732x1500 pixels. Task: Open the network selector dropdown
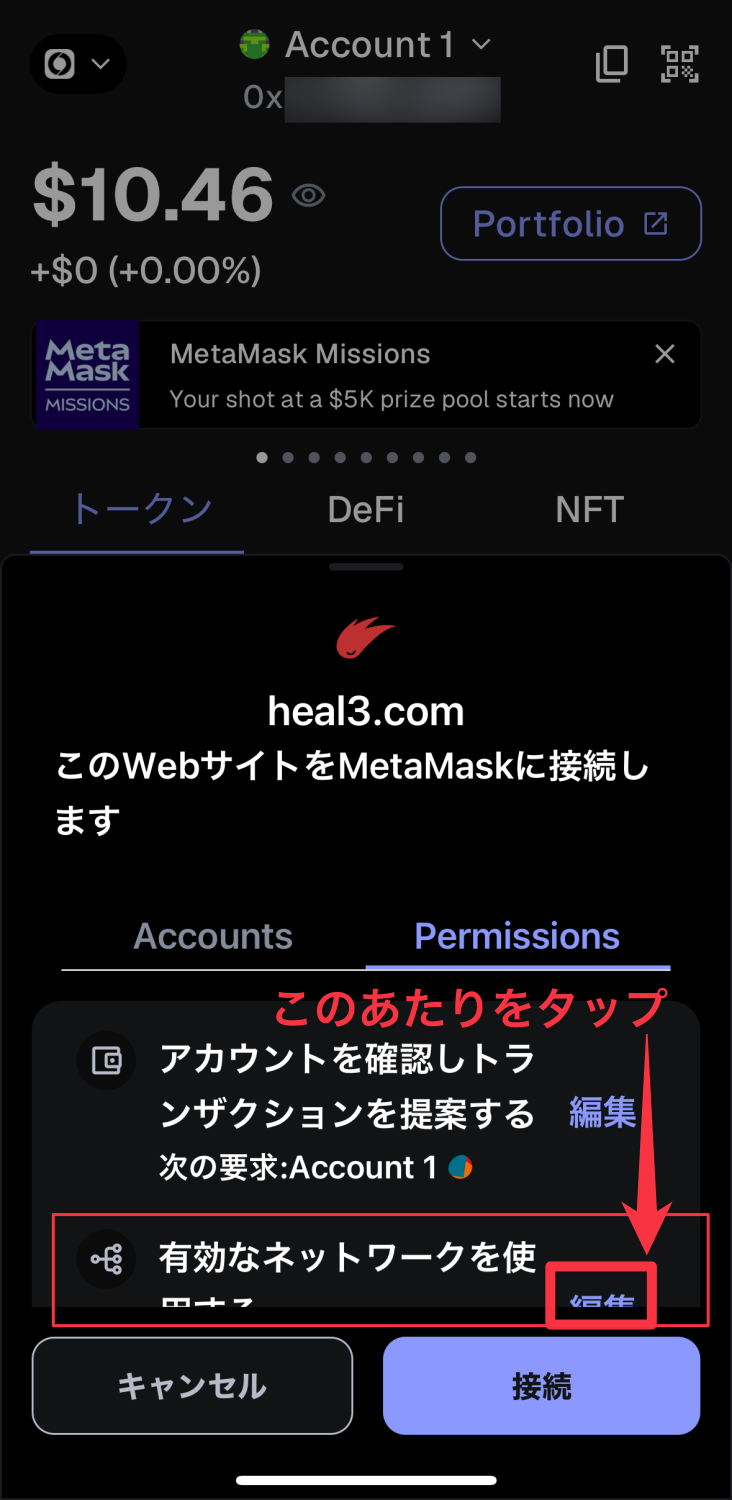[x=78, y=65]
